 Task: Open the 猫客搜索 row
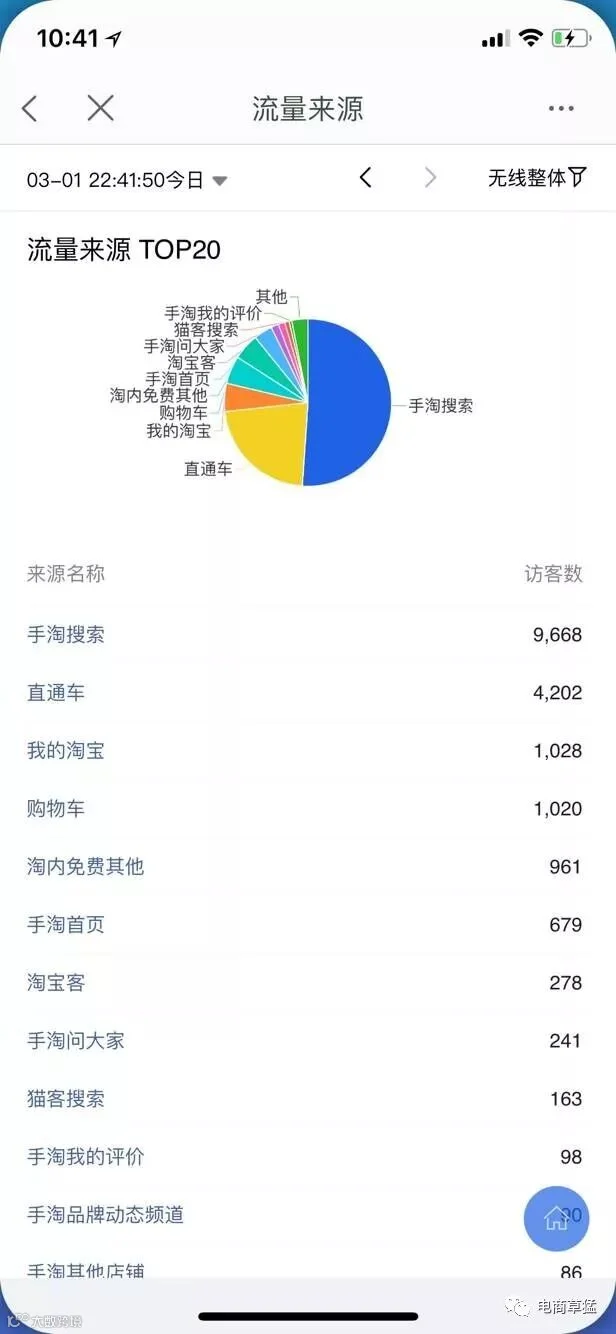click(x=308, y=1099)
